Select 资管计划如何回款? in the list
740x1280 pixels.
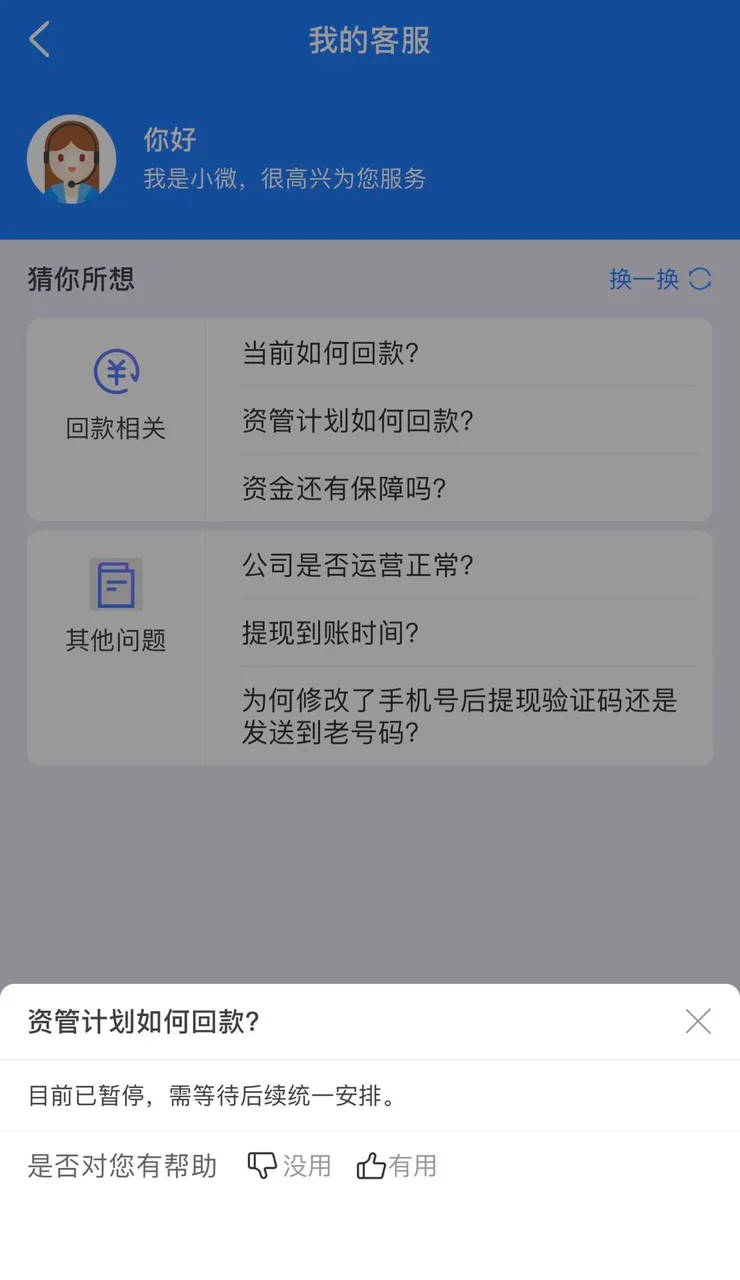(x=357, y=421)
